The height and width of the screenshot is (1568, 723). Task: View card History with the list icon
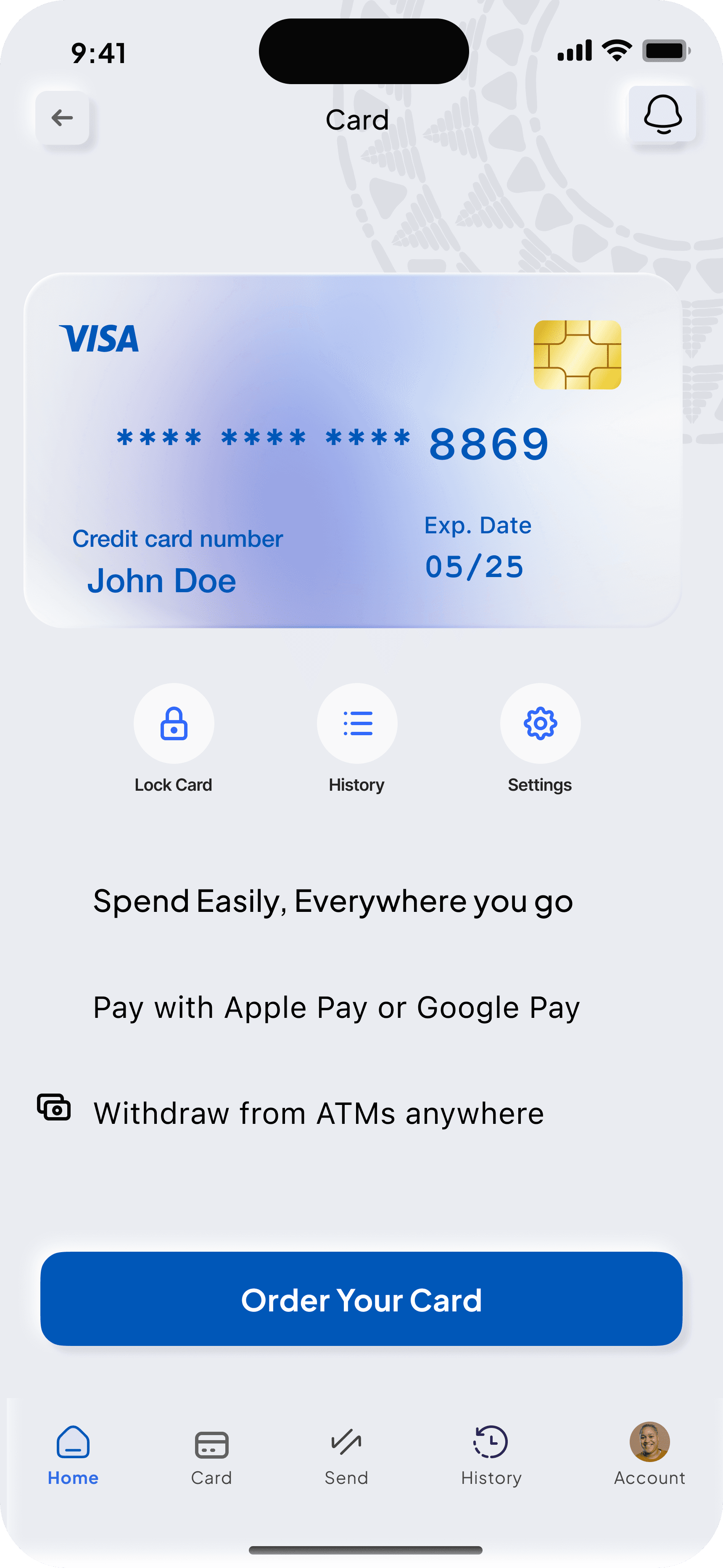(357, 724)
